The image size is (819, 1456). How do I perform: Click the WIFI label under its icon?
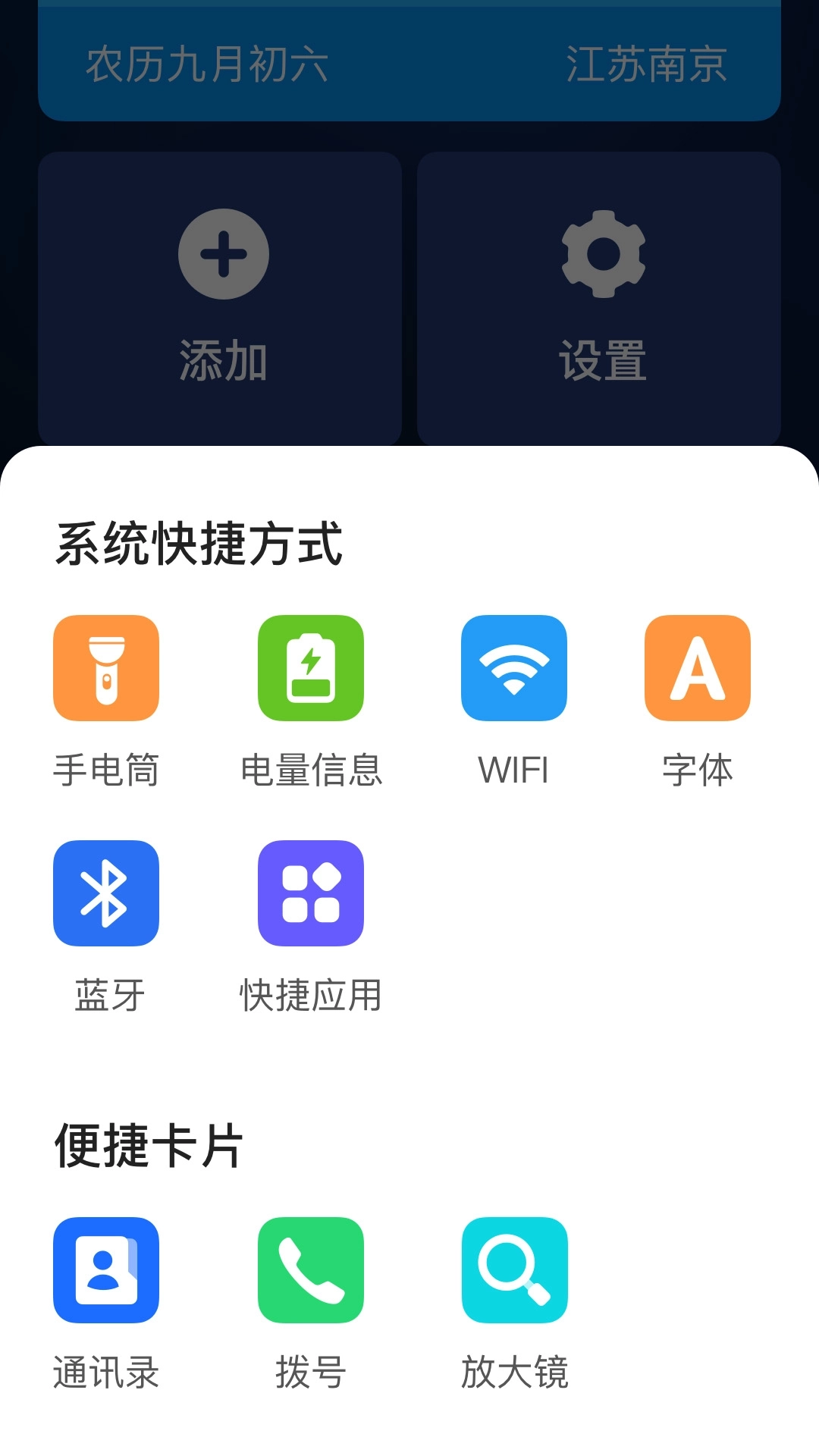(x=514, y=772)
